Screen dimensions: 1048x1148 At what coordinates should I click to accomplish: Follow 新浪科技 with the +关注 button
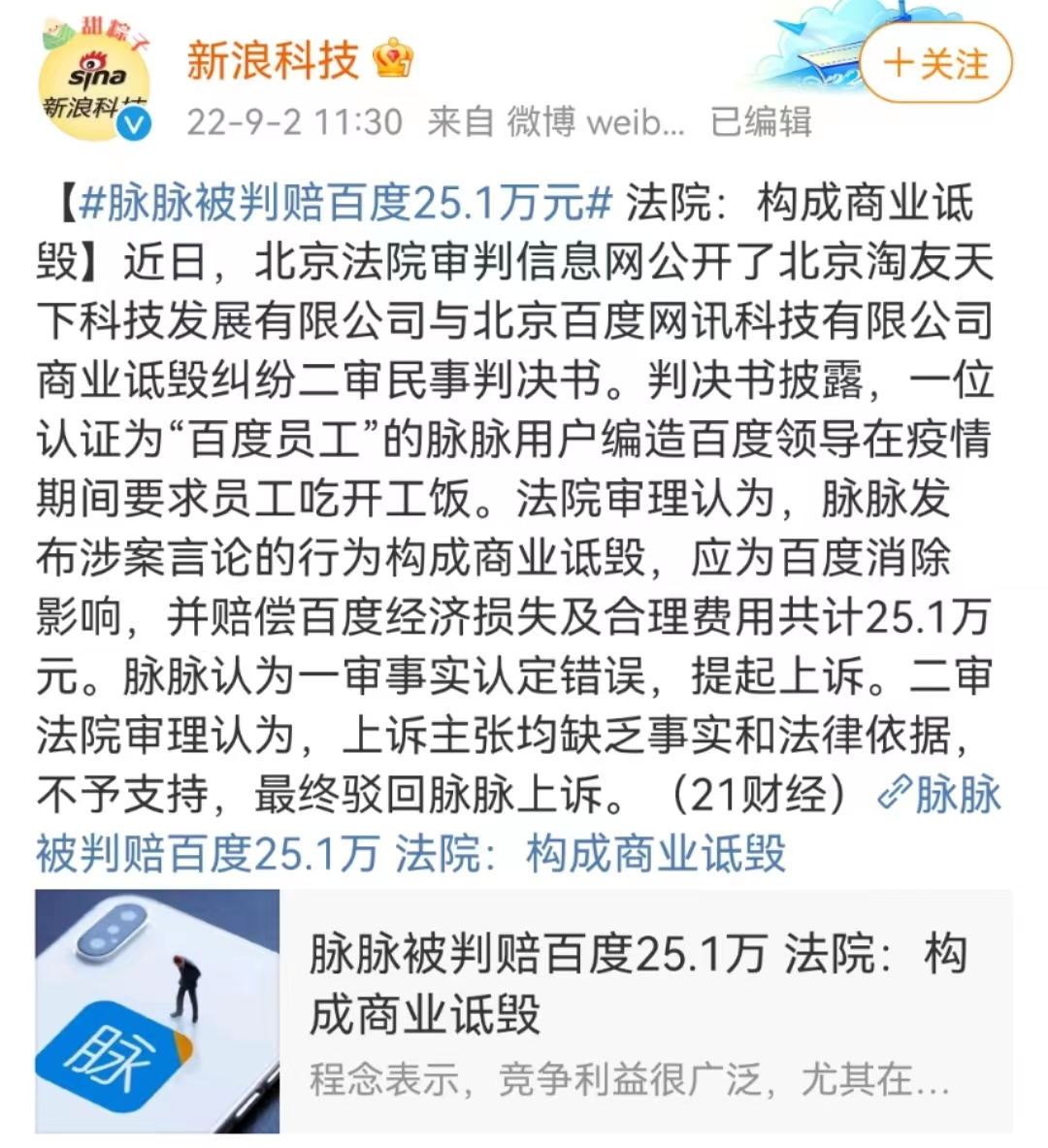pos(935,64)
